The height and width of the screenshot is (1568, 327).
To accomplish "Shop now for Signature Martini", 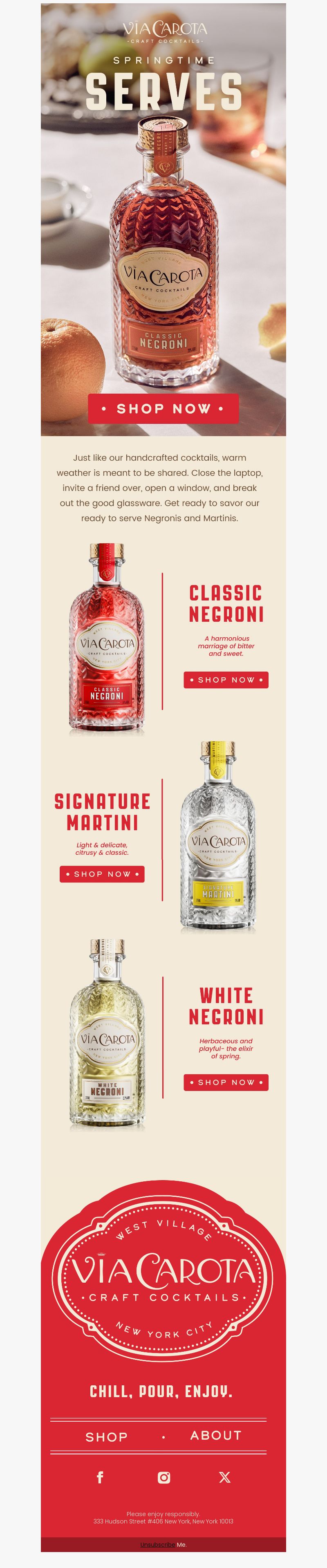I will point(102,874).
